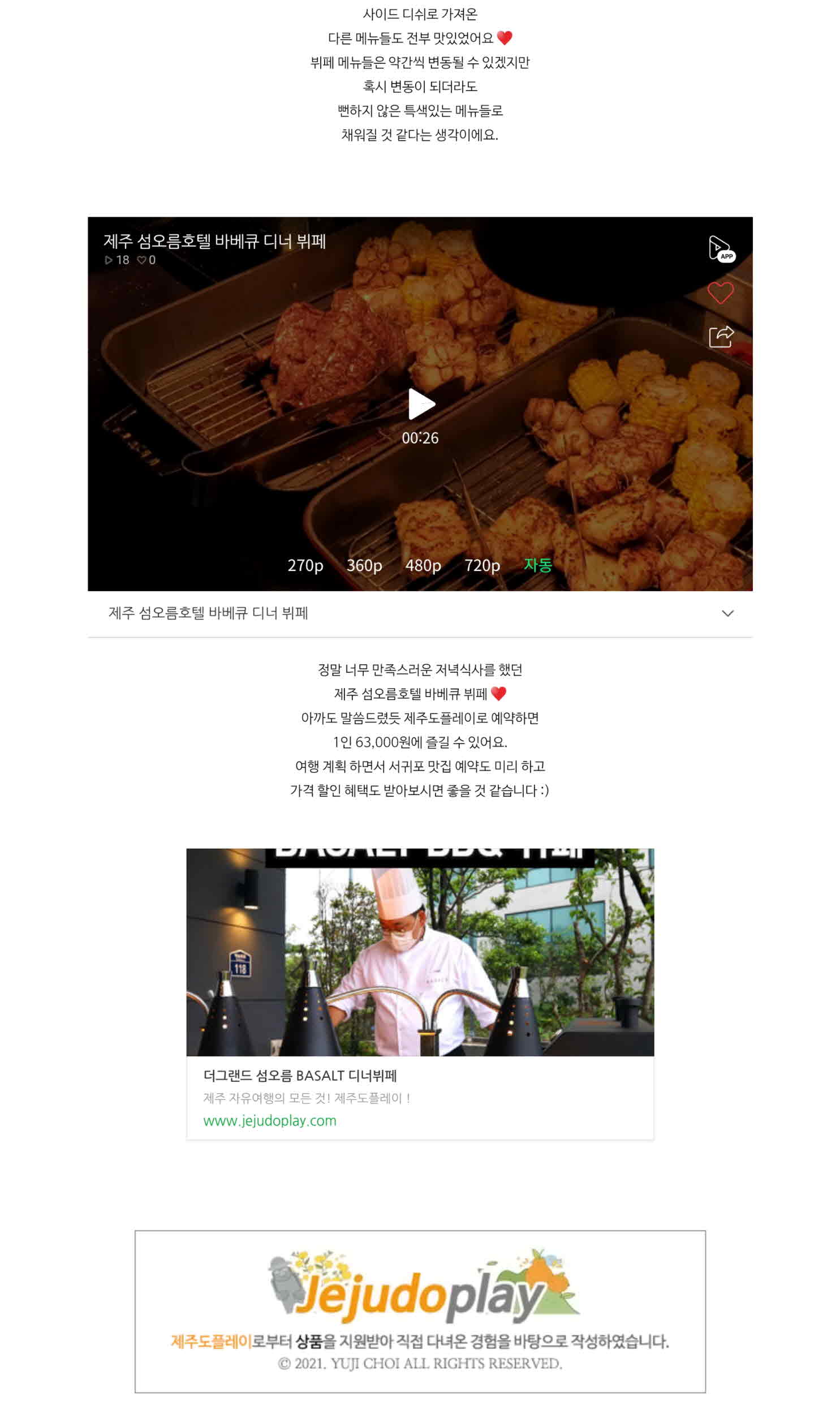840x1410 pixels.
Task: Select 360p video quality
Action: click(364, 565)
